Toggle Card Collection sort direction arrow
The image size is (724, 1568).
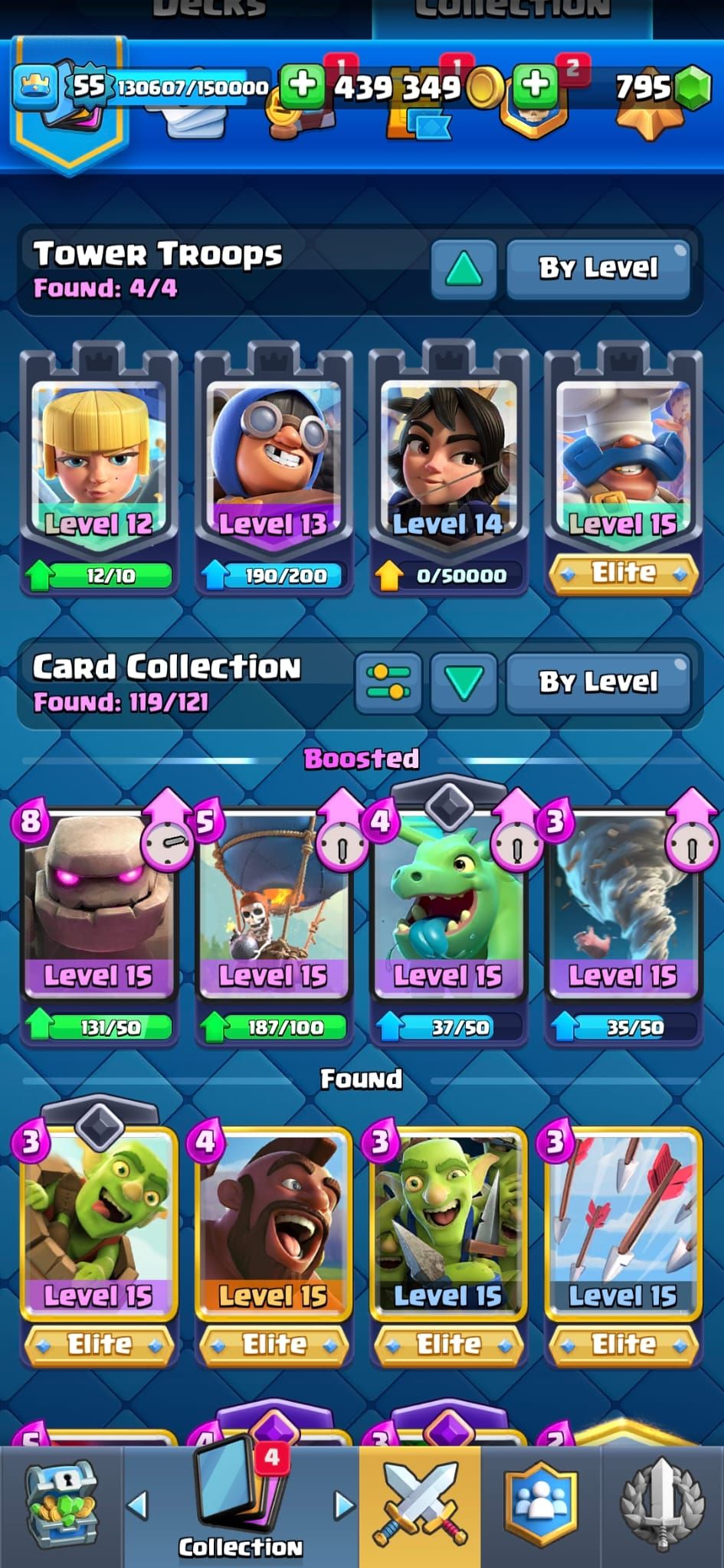point(464,682)
